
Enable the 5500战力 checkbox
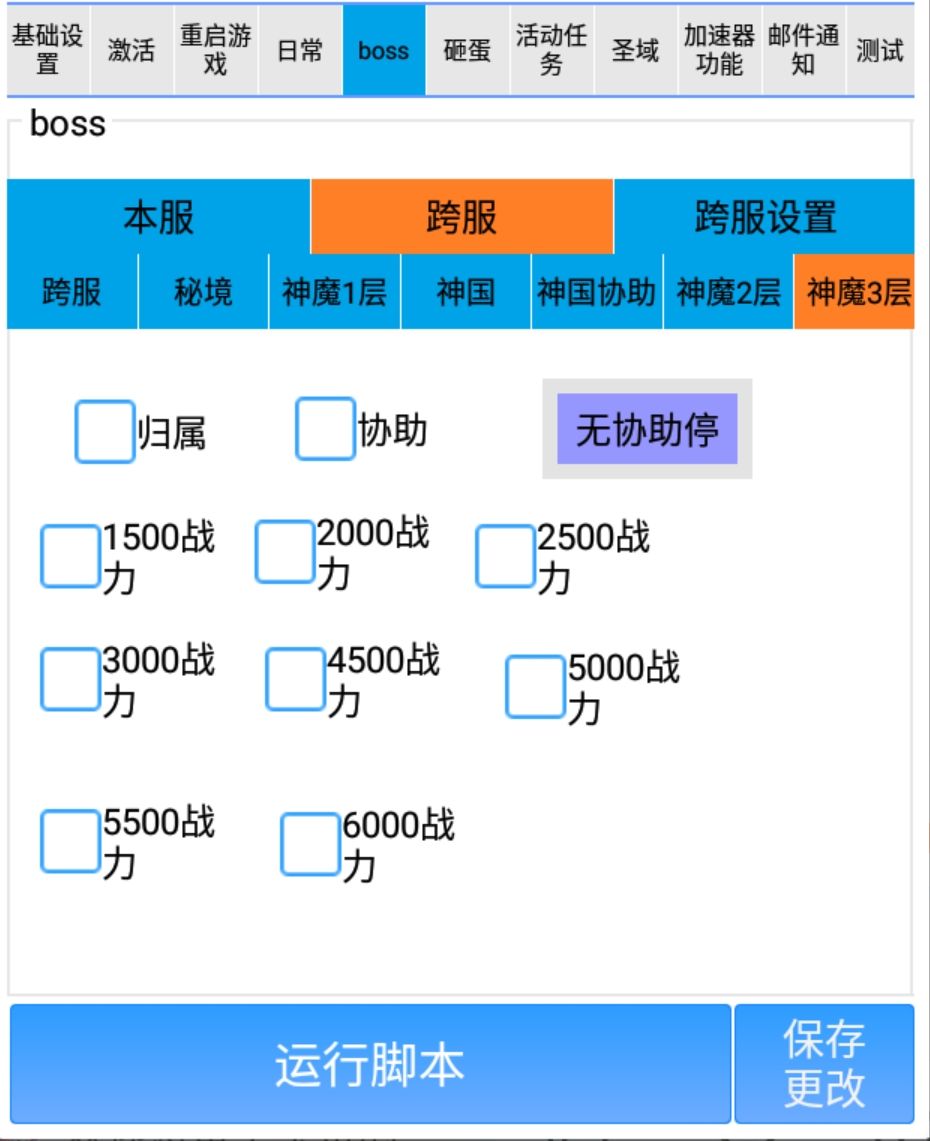[70, 841]
